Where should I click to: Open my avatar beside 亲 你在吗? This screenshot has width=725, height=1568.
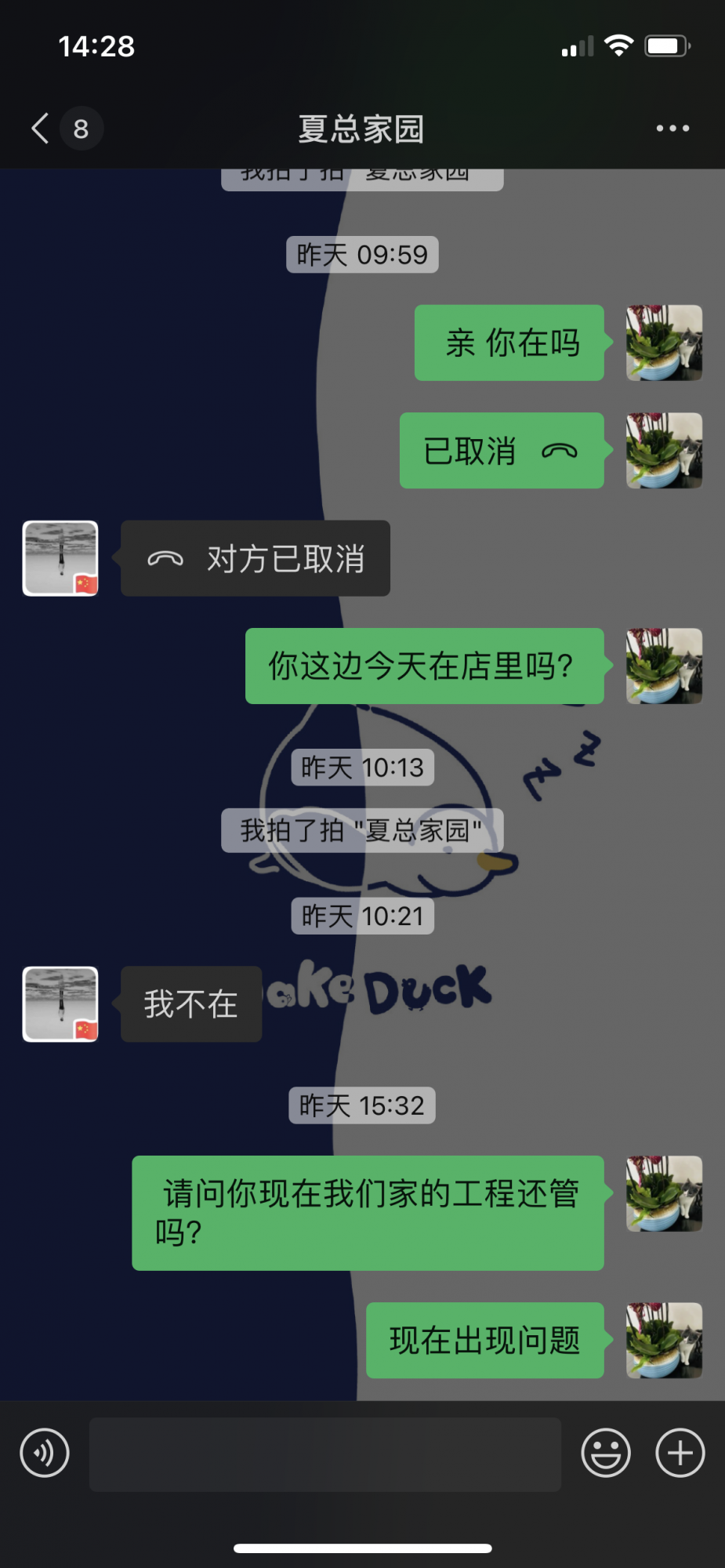click(664, 343)
